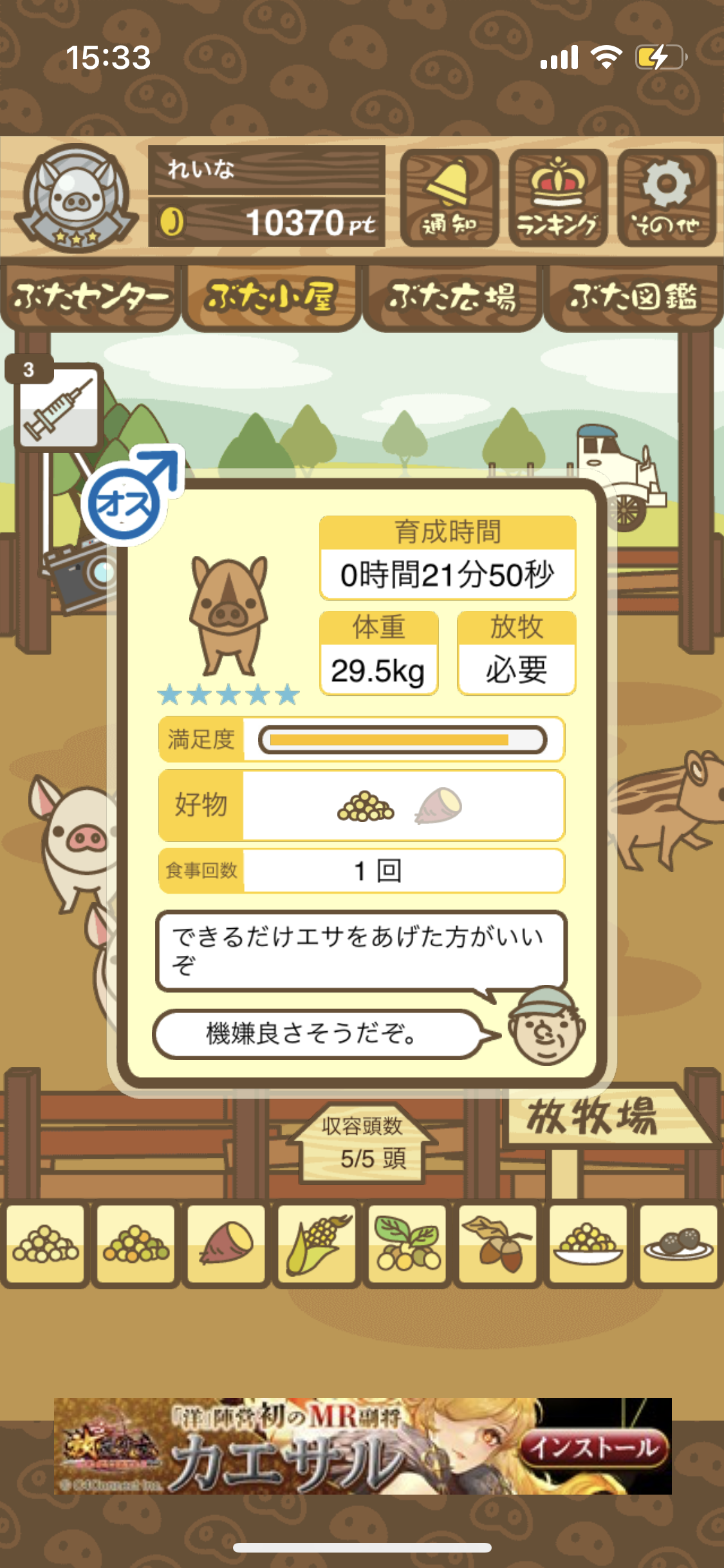Switch to the ぶた市場 tab
724x1568 pixels.
pos(452,297)
